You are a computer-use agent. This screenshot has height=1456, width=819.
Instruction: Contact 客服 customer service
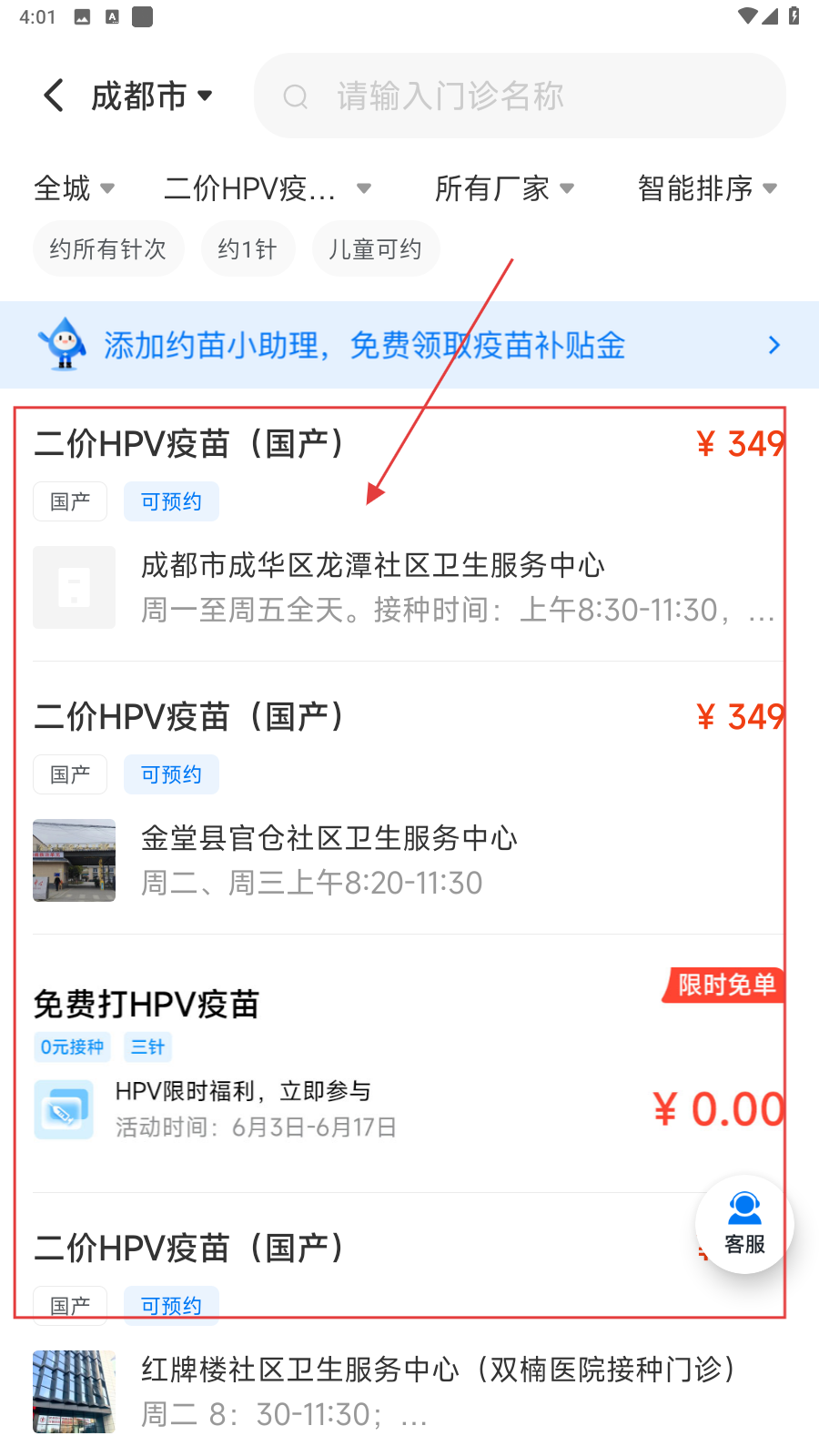coord(744,1224)
